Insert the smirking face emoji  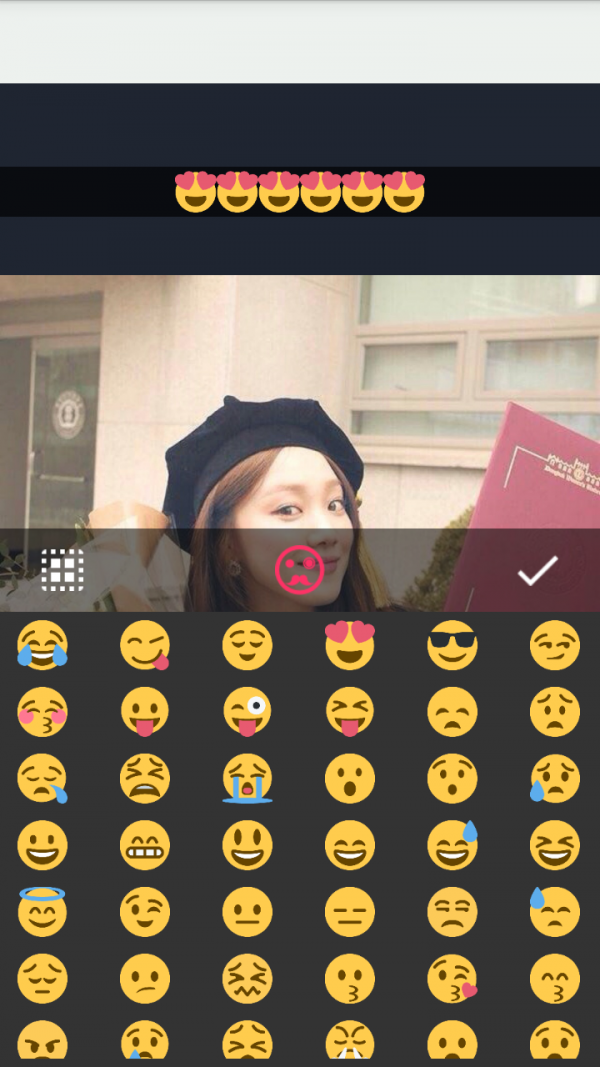554,645
